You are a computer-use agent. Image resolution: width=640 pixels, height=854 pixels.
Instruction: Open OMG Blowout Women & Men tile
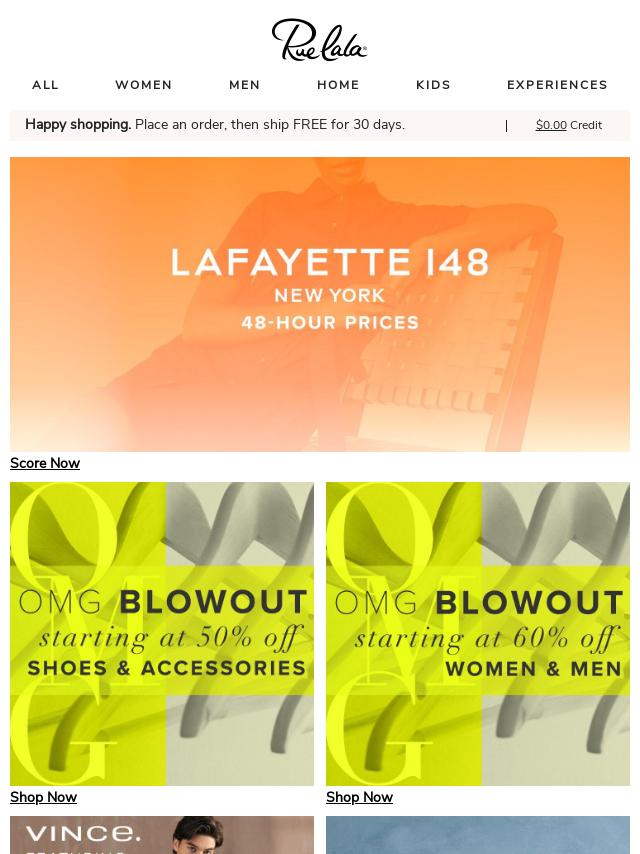pos(478,634)
